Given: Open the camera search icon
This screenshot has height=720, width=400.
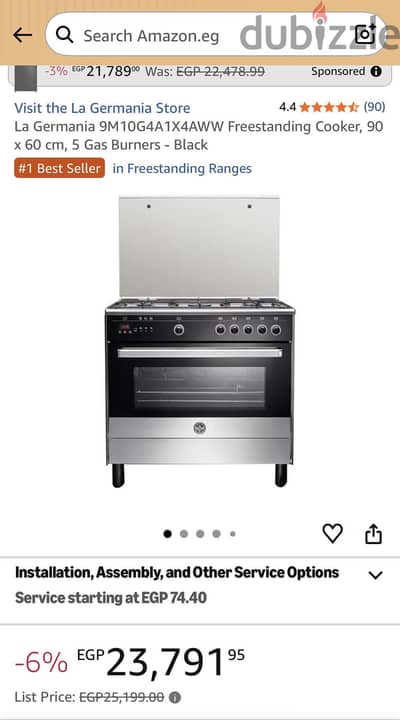Looking at the screenshot, I should 366,34.
